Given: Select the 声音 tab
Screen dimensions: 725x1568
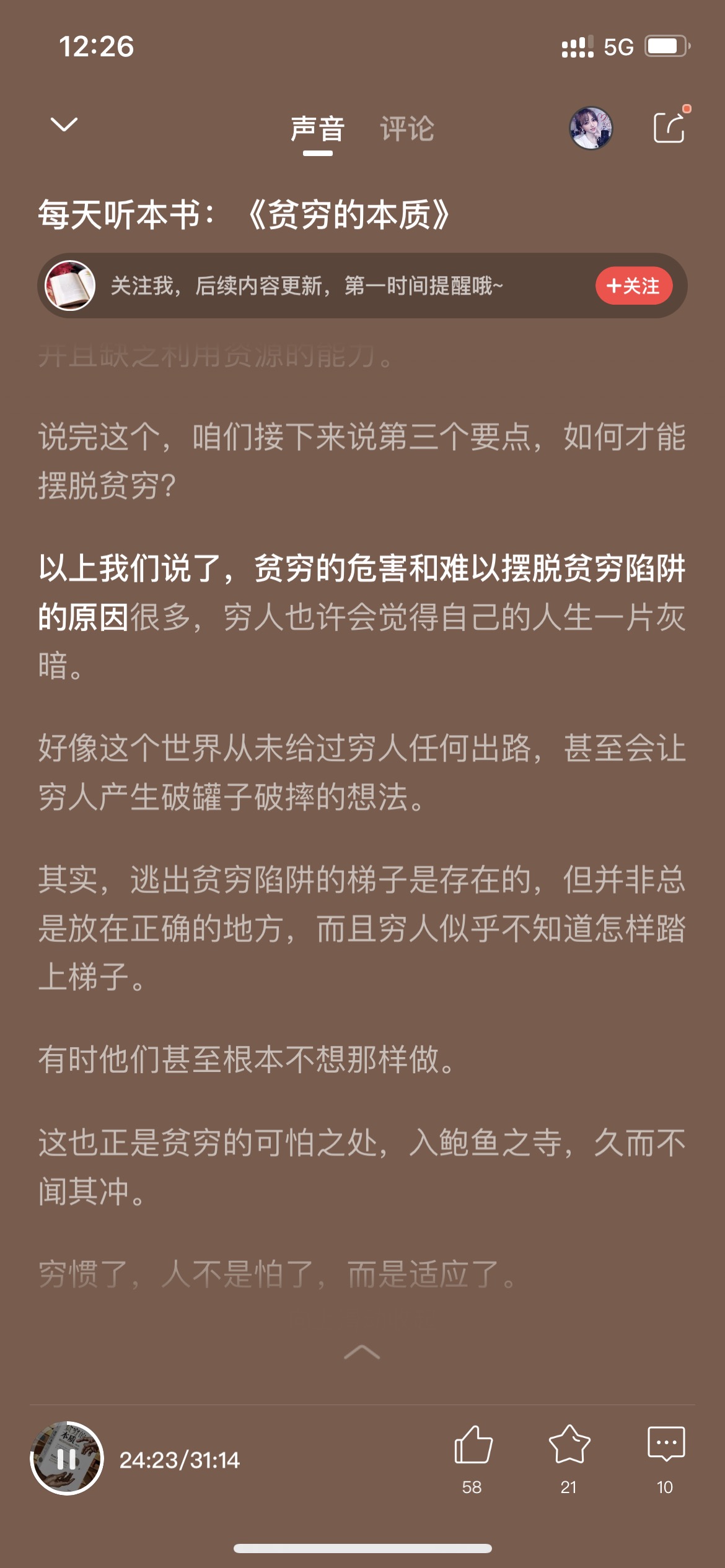Looking at the screenshot, I should (x=317, y=129).
